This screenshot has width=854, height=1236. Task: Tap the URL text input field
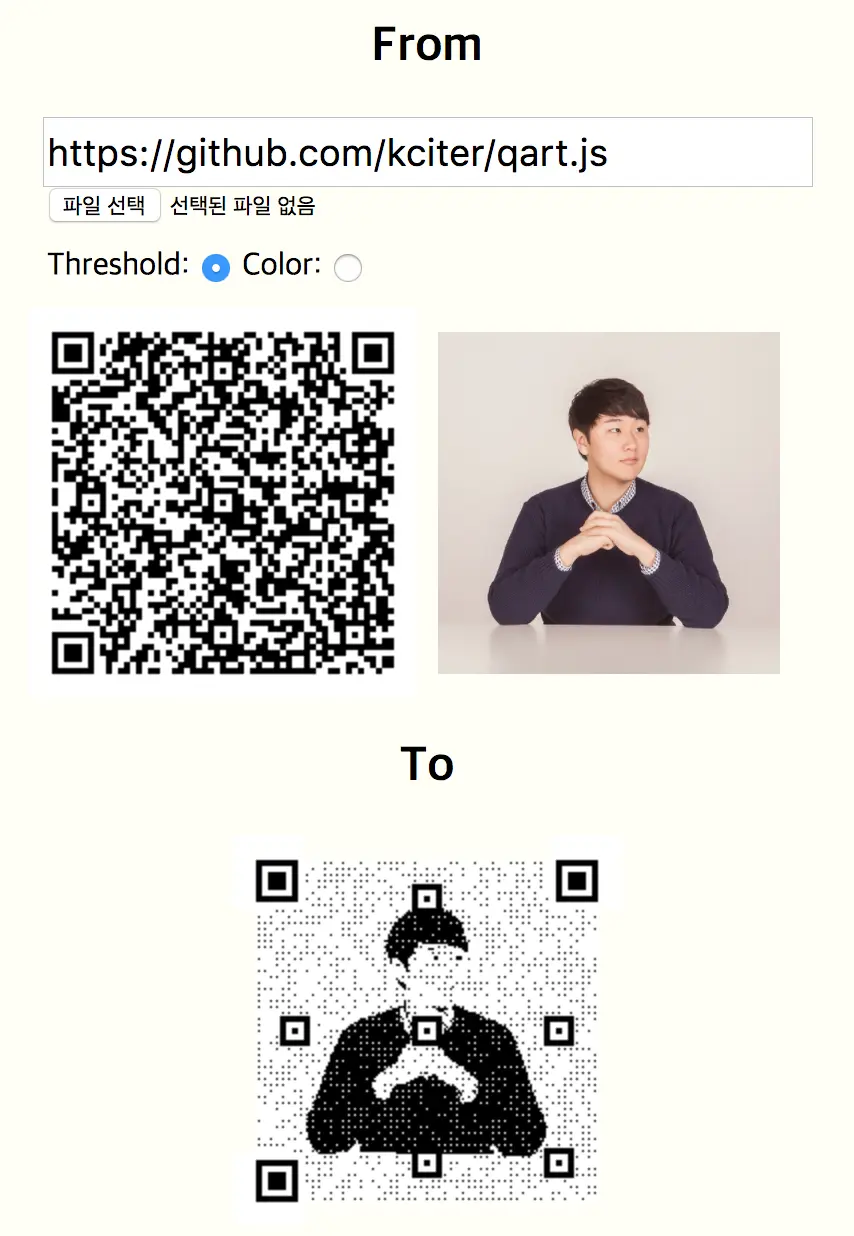(427, 152)
